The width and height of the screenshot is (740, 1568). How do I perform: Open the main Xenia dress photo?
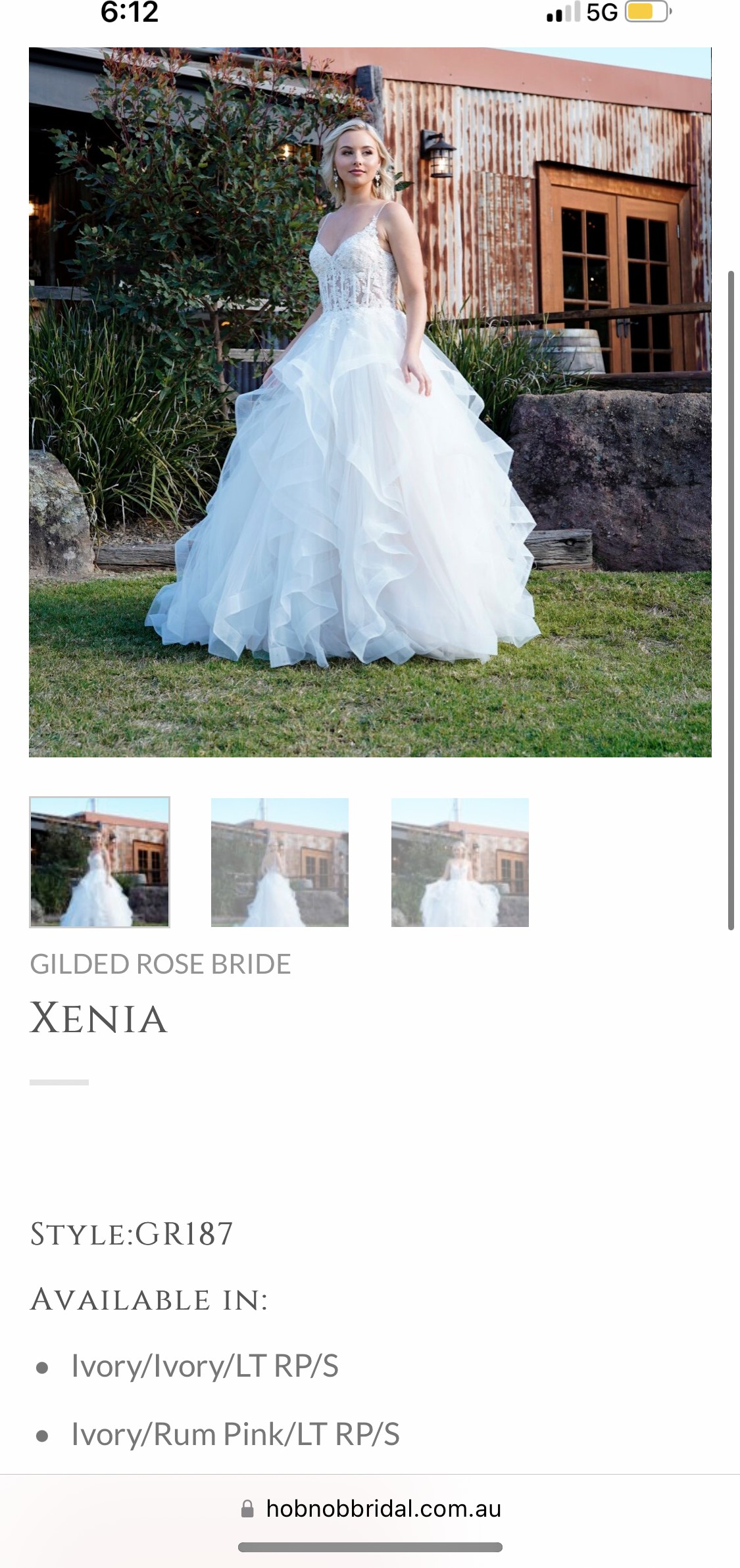(x=370, y=402)
